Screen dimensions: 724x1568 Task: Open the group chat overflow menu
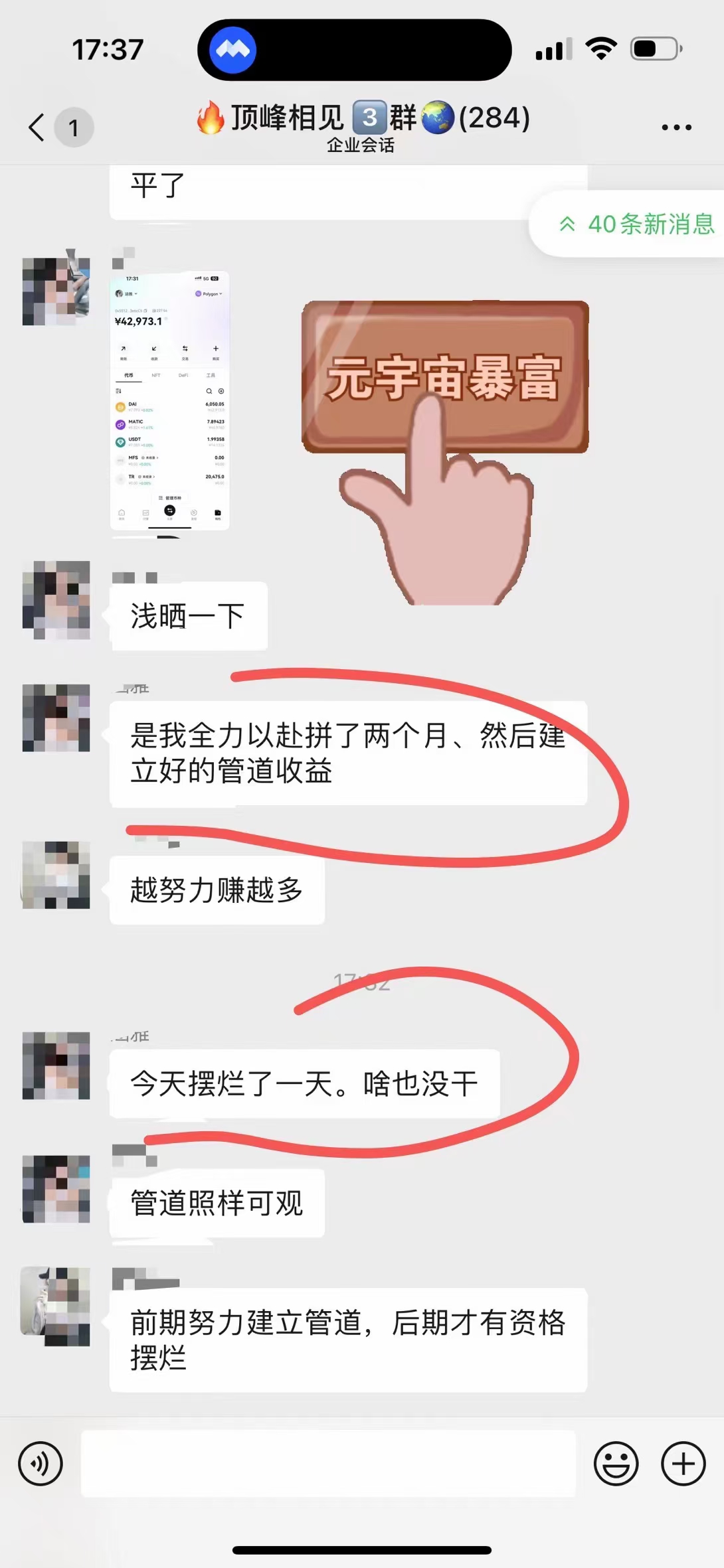point(676,127)
